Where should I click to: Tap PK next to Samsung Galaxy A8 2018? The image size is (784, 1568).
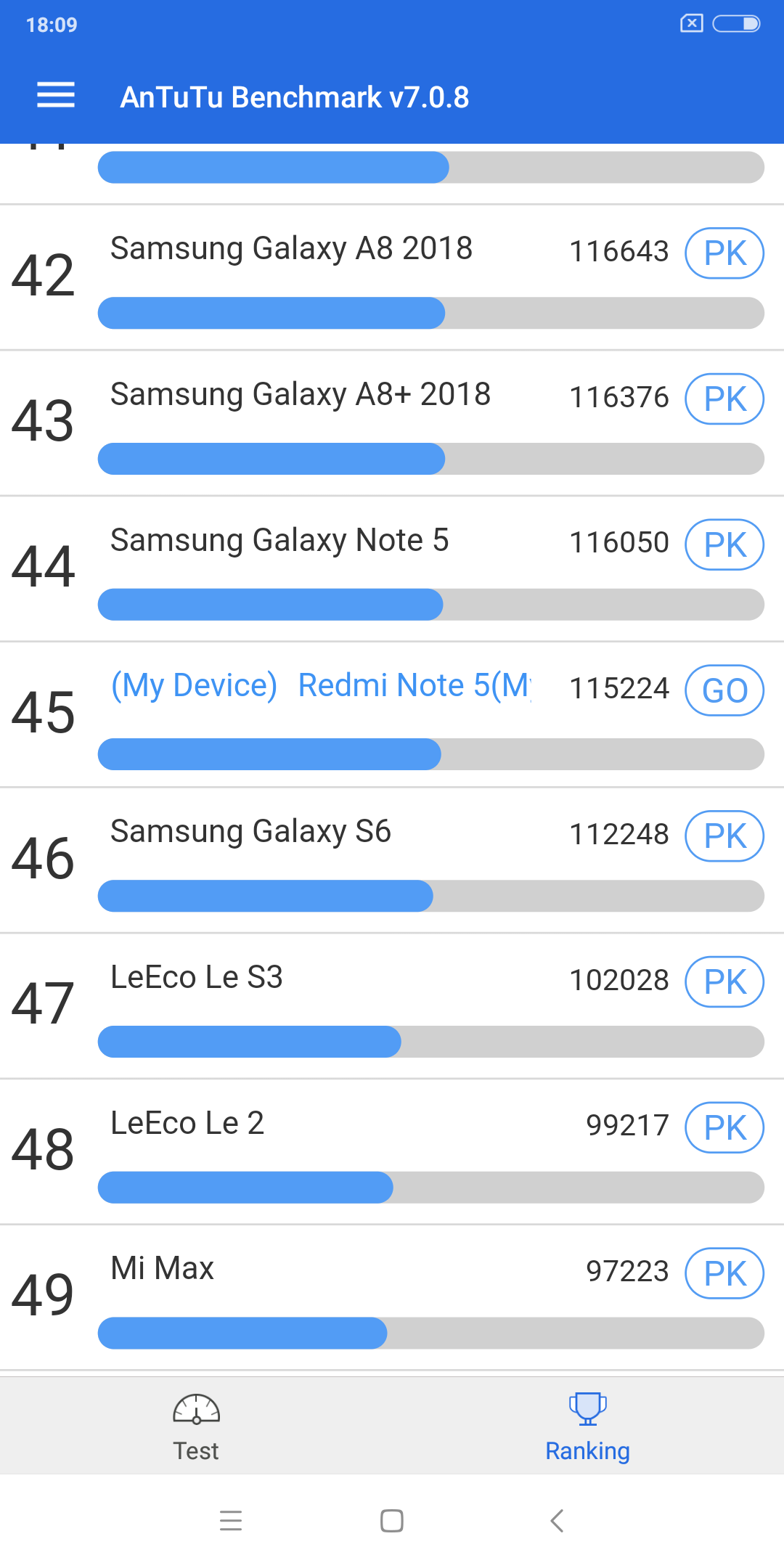tap(724, 253)
